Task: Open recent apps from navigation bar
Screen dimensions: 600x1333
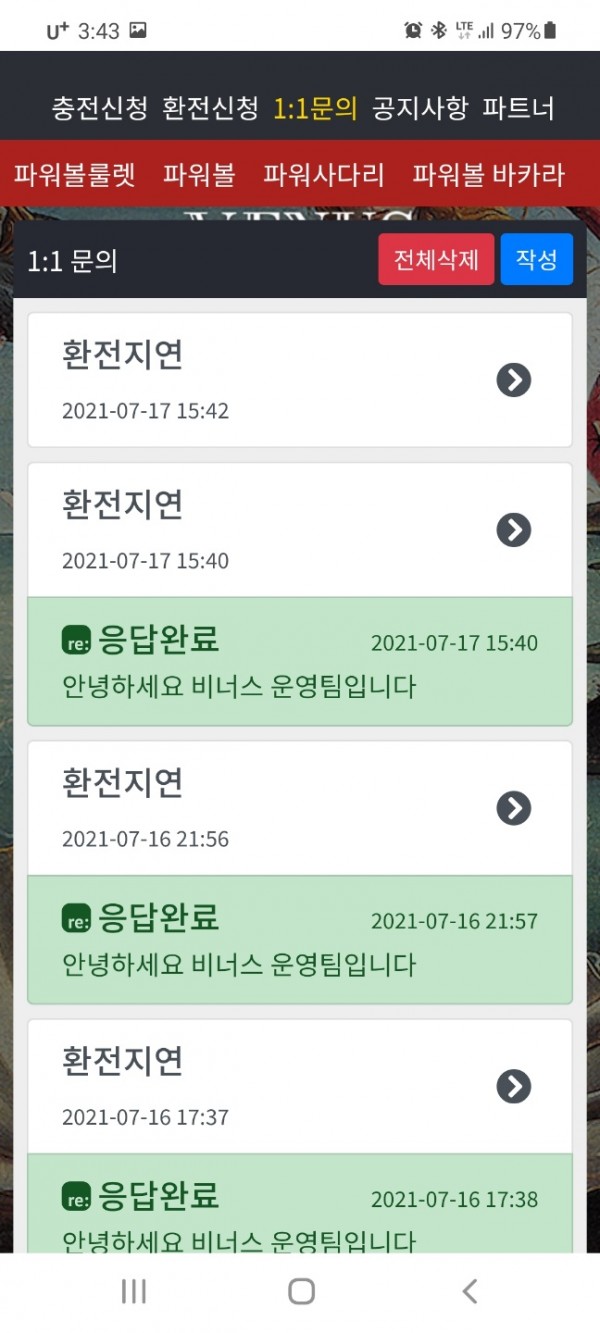Action: [x=133, y=1291]
